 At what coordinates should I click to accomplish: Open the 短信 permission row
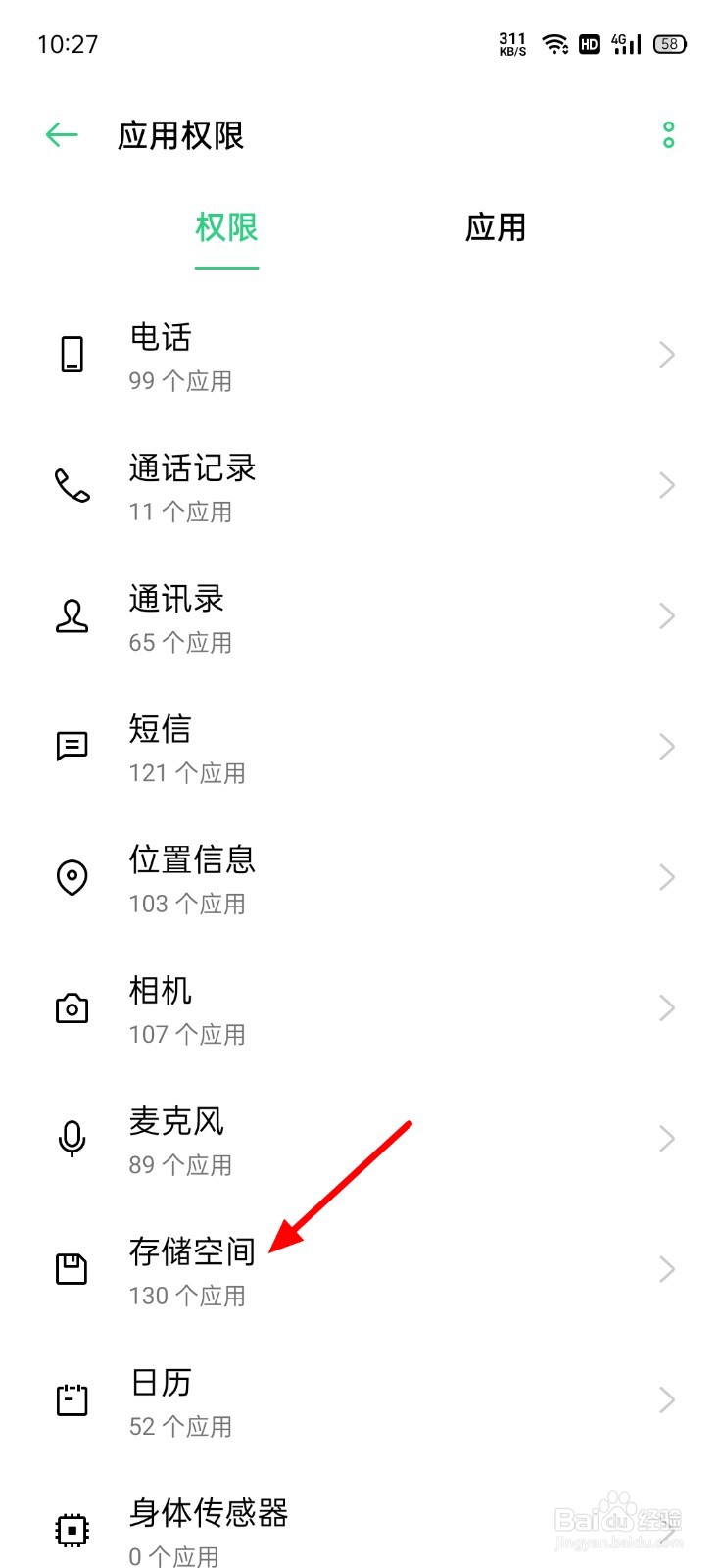pyautogui.click(x=361, y=747)
